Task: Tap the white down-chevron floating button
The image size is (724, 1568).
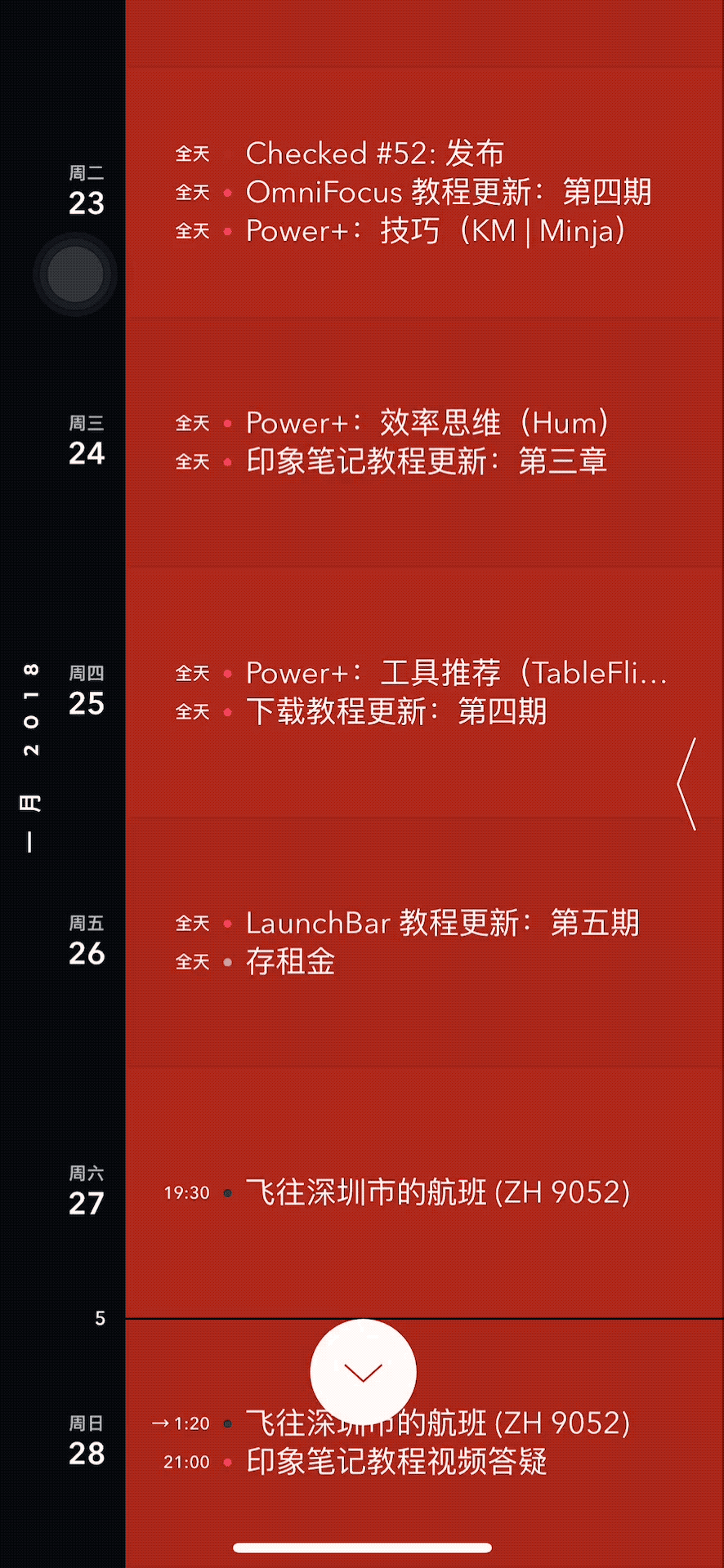Action: coord(363,1372)
